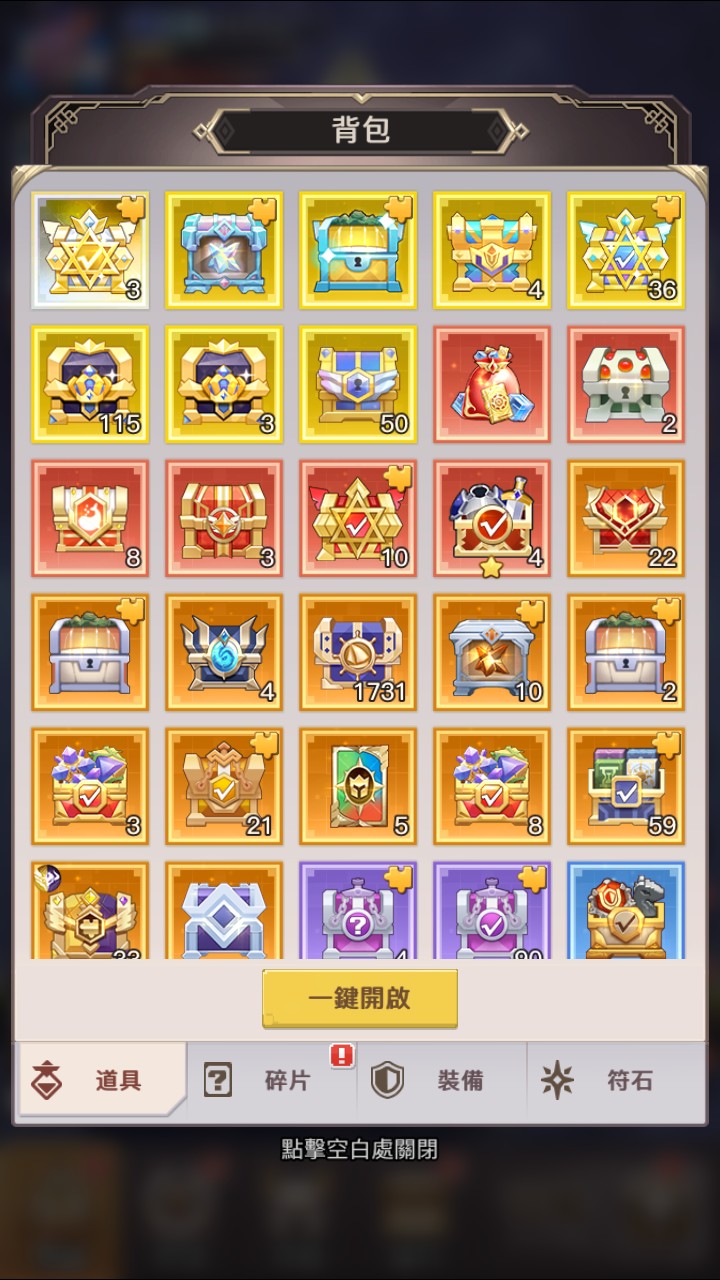The width and height of the screenshot is (720, 1280).
Task: Select the winged chest with count 50
Action: [358, 384]
